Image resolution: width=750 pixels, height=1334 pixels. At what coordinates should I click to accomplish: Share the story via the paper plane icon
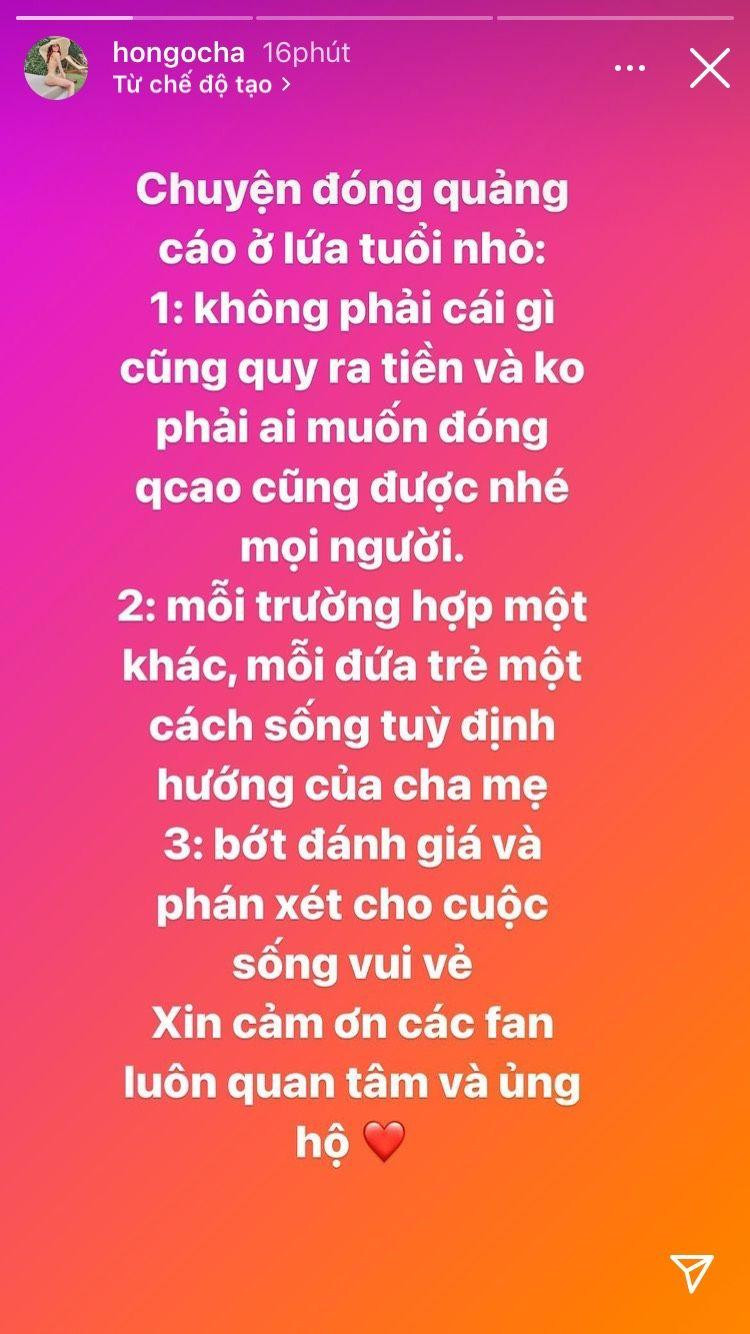click(691, 1274)
